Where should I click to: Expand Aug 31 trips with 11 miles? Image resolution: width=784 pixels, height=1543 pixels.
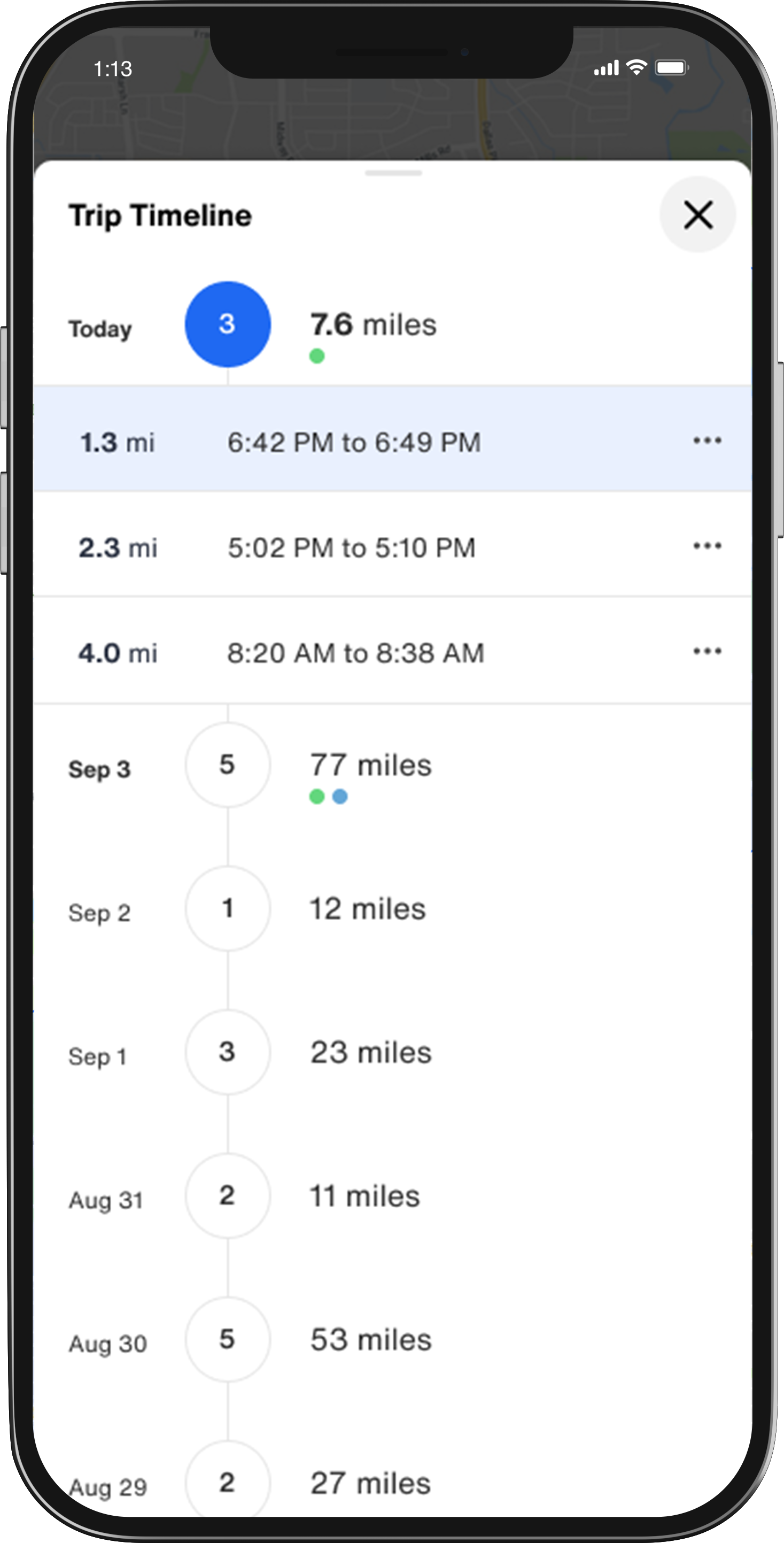pos(228,1196)
